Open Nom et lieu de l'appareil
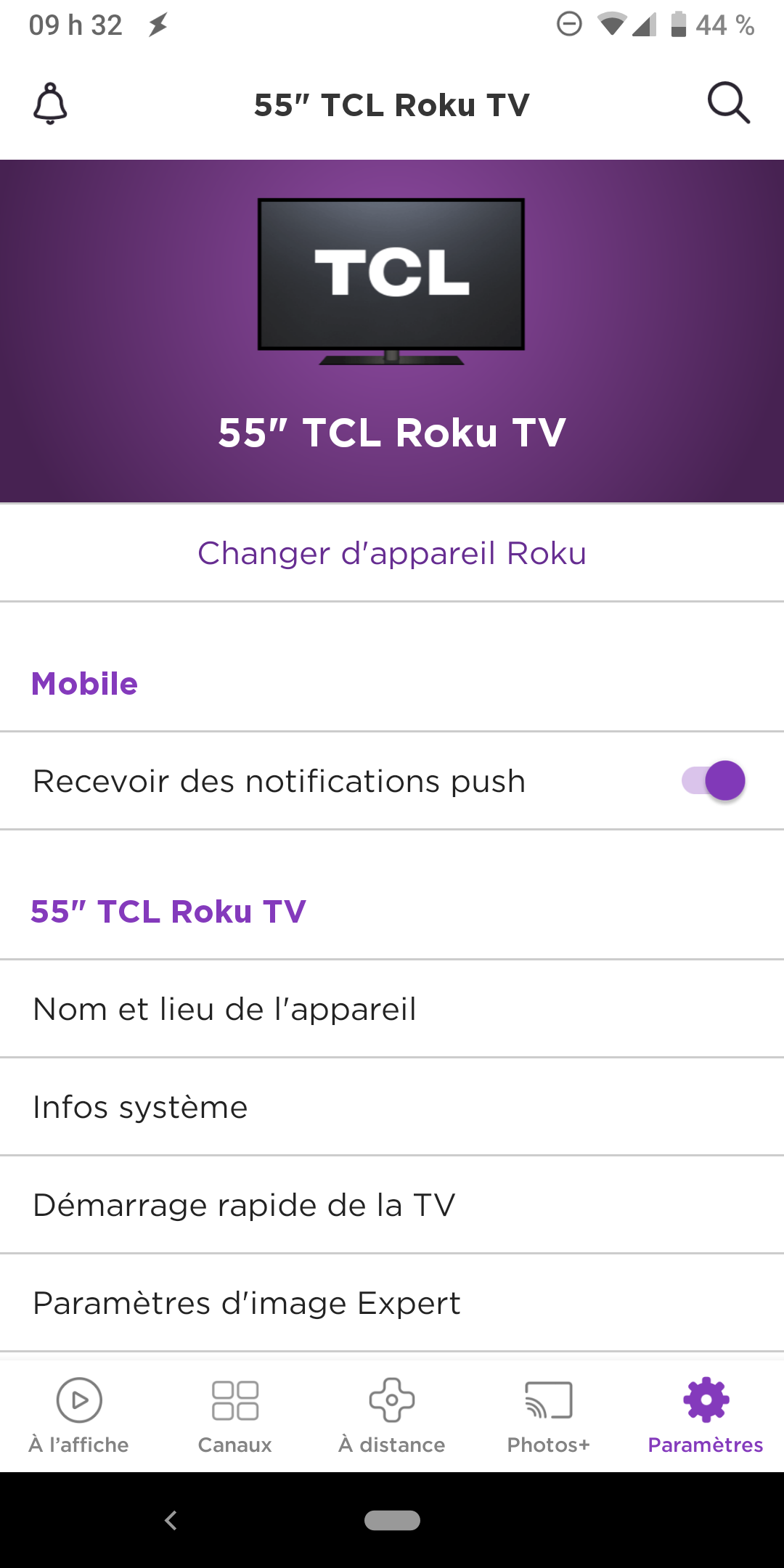This screenshot has width=784, height=1568. 392,1009
